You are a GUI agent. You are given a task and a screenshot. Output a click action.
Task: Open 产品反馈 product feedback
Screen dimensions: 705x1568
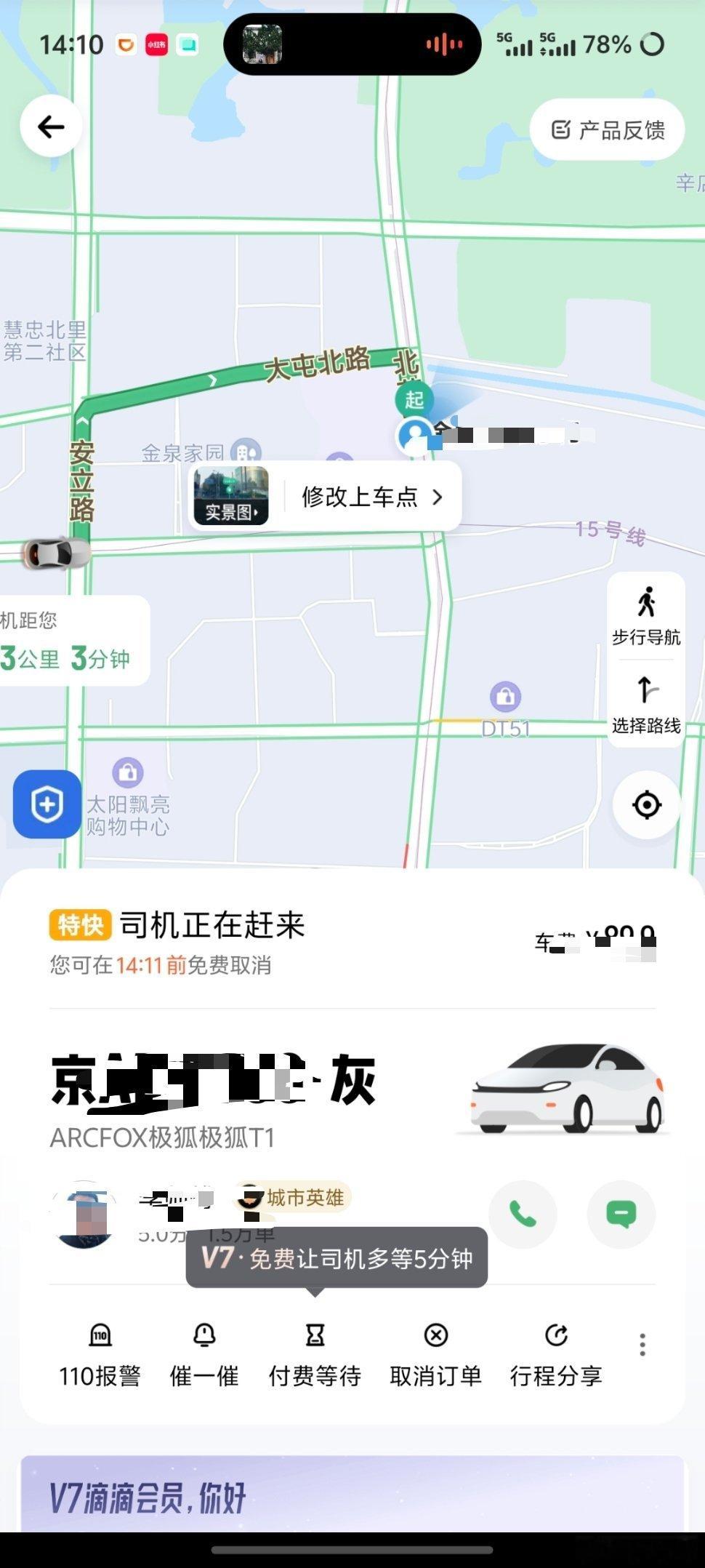click(x=606, y=129)
